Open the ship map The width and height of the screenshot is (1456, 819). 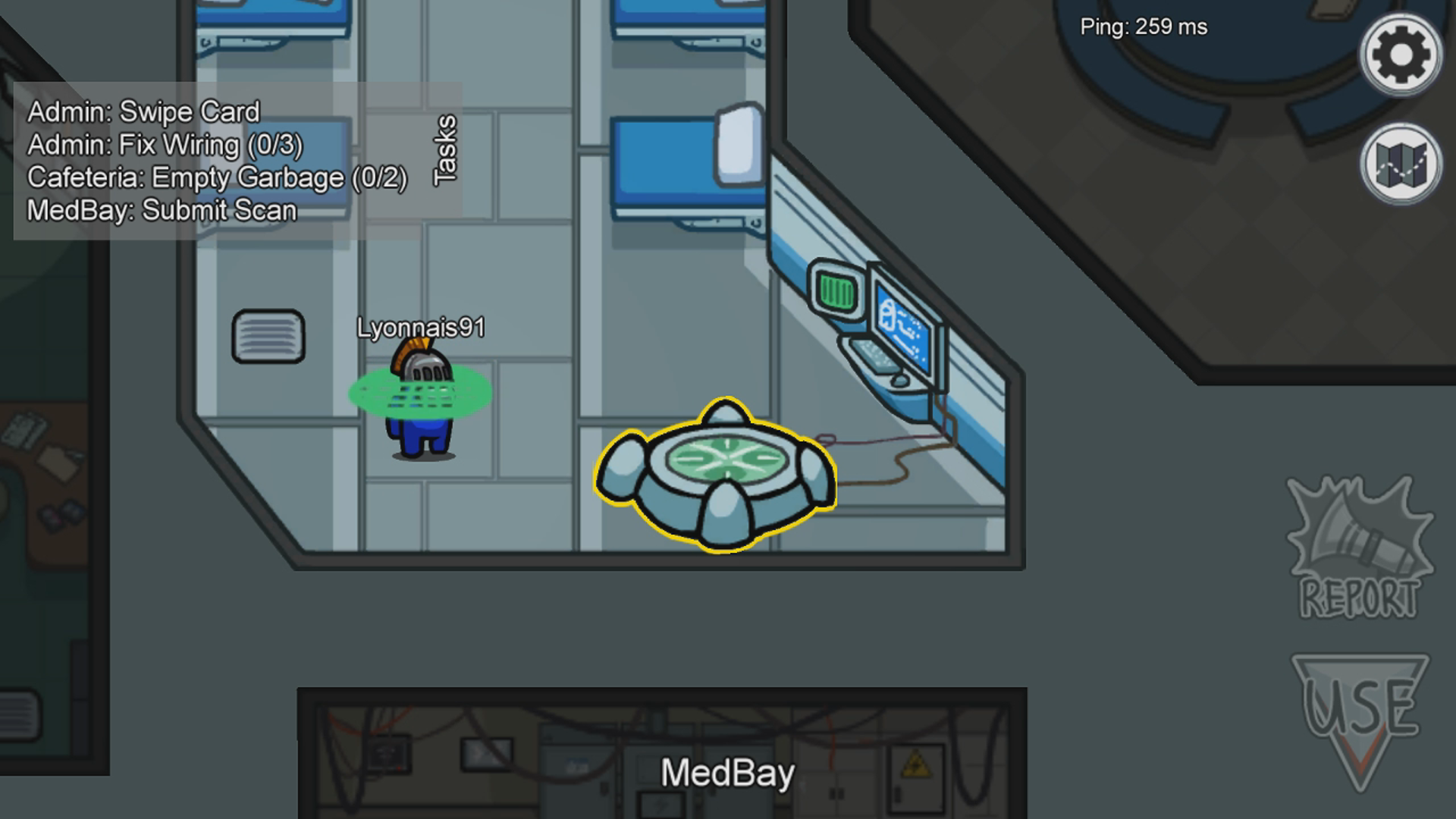pos(1400,164)
